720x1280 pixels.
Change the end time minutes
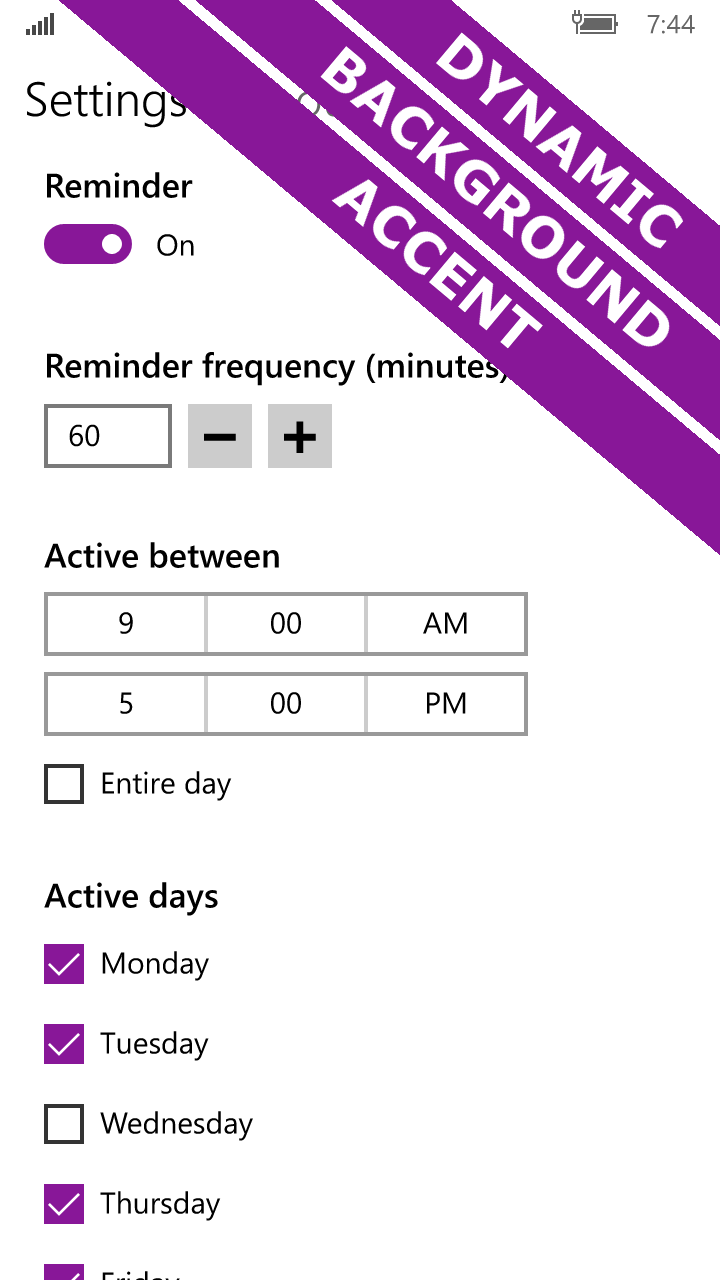tap(286, 704)
